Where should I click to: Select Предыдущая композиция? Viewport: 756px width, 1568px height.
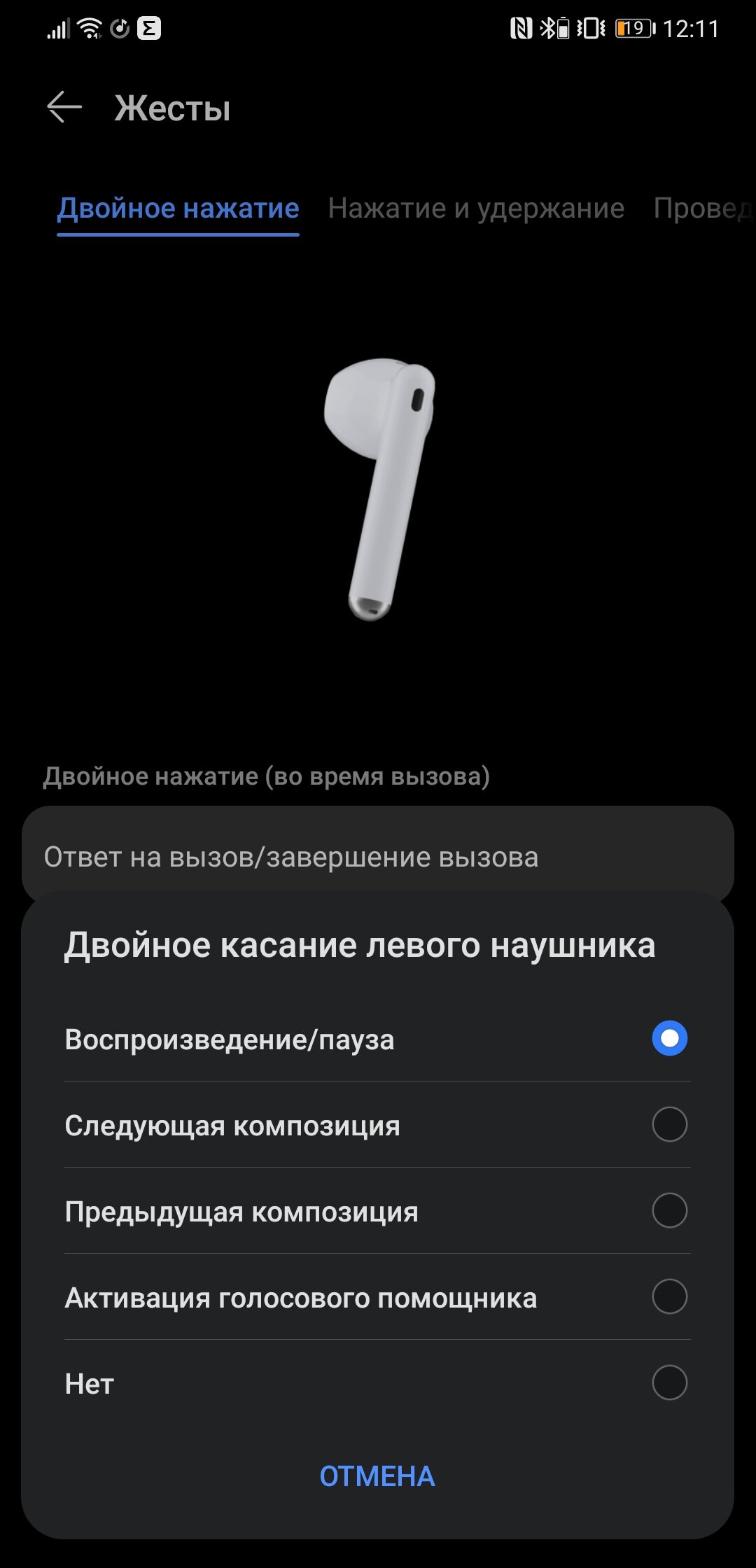pyautogui.click(x=377, y=1211)
